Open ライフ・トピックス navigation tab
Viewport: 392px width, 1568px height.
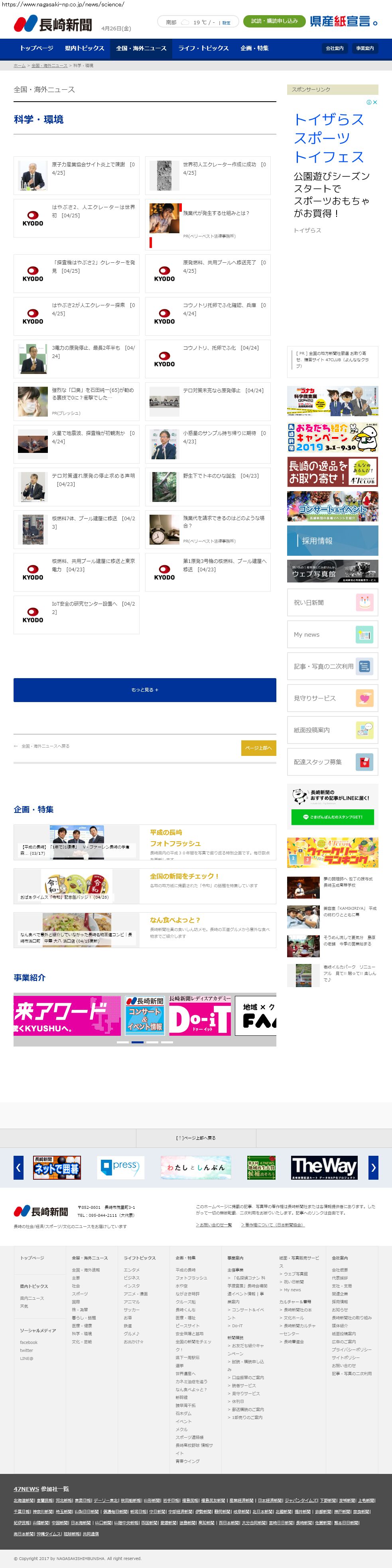203,48
